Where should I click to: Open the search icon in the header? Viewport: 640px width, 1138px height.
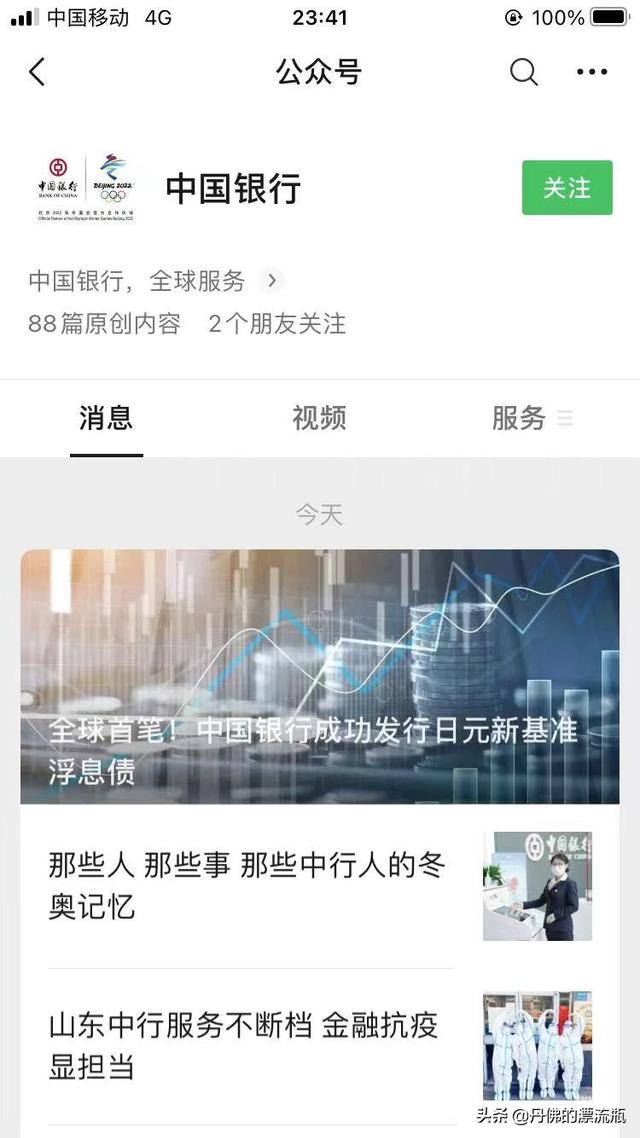(x=524, y=72)
